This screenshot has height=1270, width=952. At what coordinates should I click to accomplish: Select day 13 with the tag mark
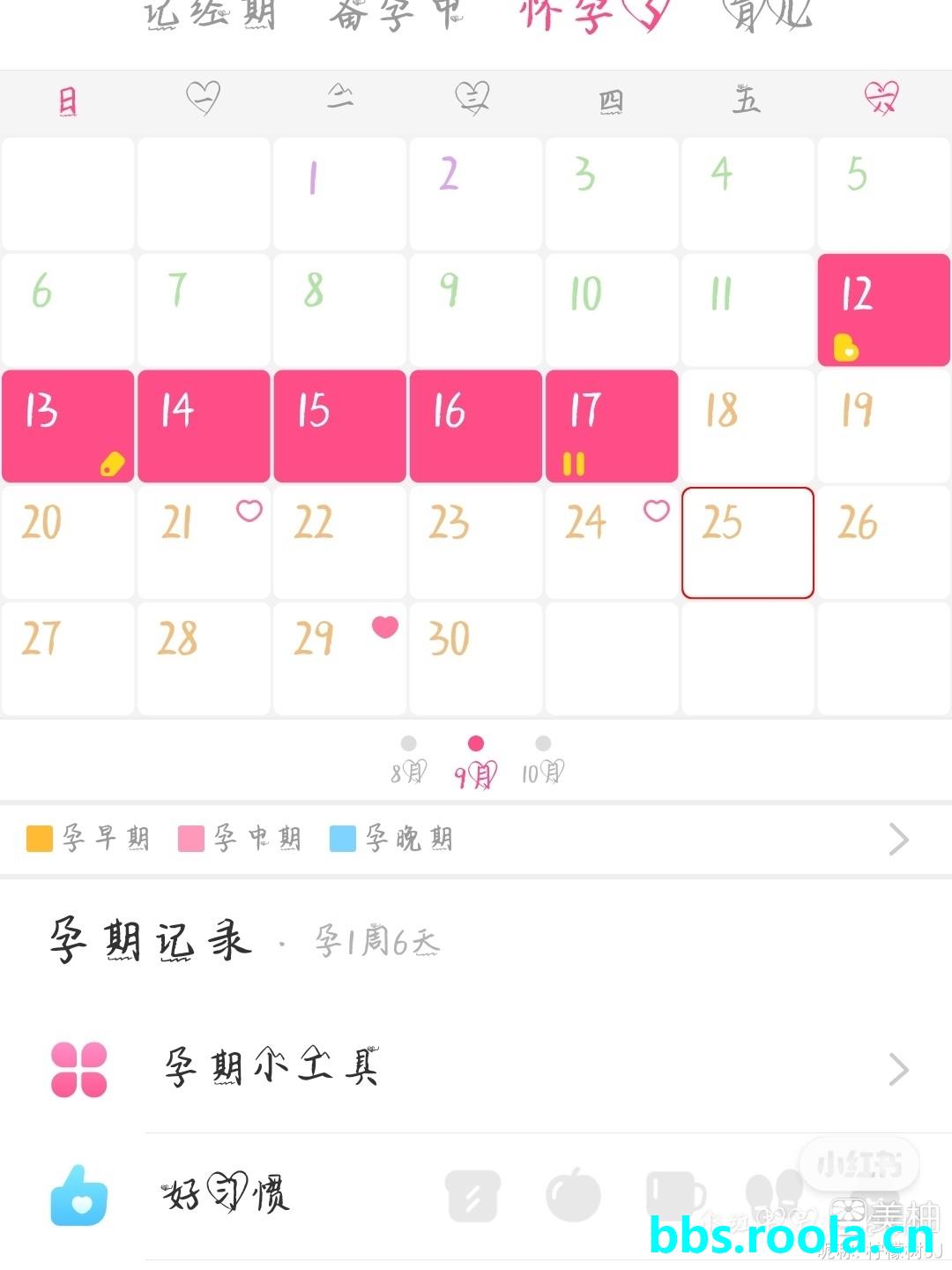[68, 427]
